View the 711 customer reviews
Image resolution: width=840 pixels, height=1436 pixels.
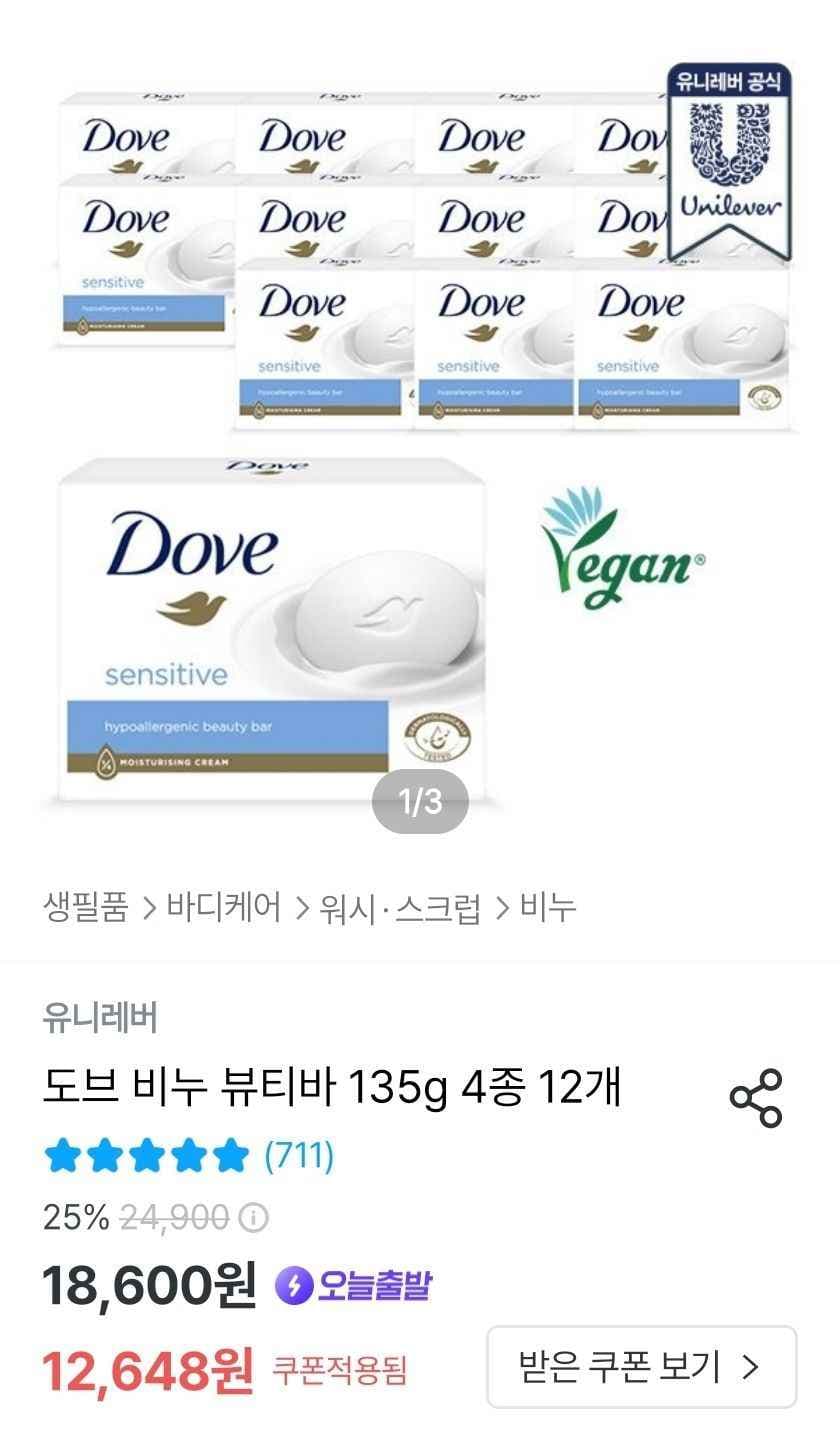coord(299,1156)
